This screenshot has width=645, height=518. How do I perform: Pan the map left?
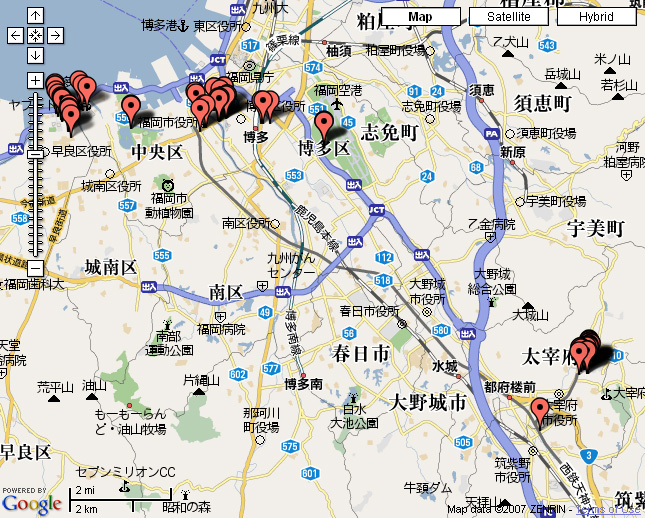(15, 35)
